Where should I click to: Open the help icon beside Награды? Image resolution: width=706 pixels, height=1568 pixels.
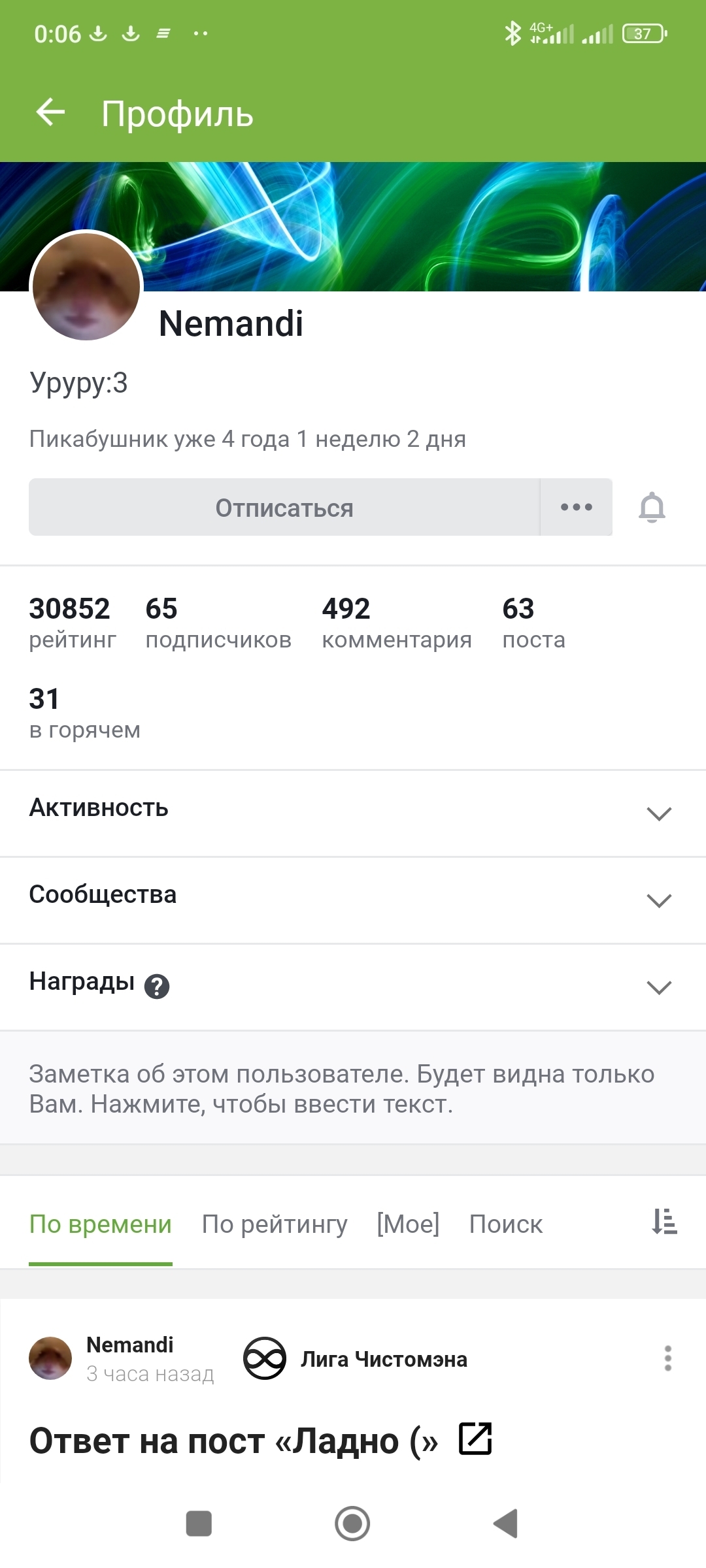point(157,986)
